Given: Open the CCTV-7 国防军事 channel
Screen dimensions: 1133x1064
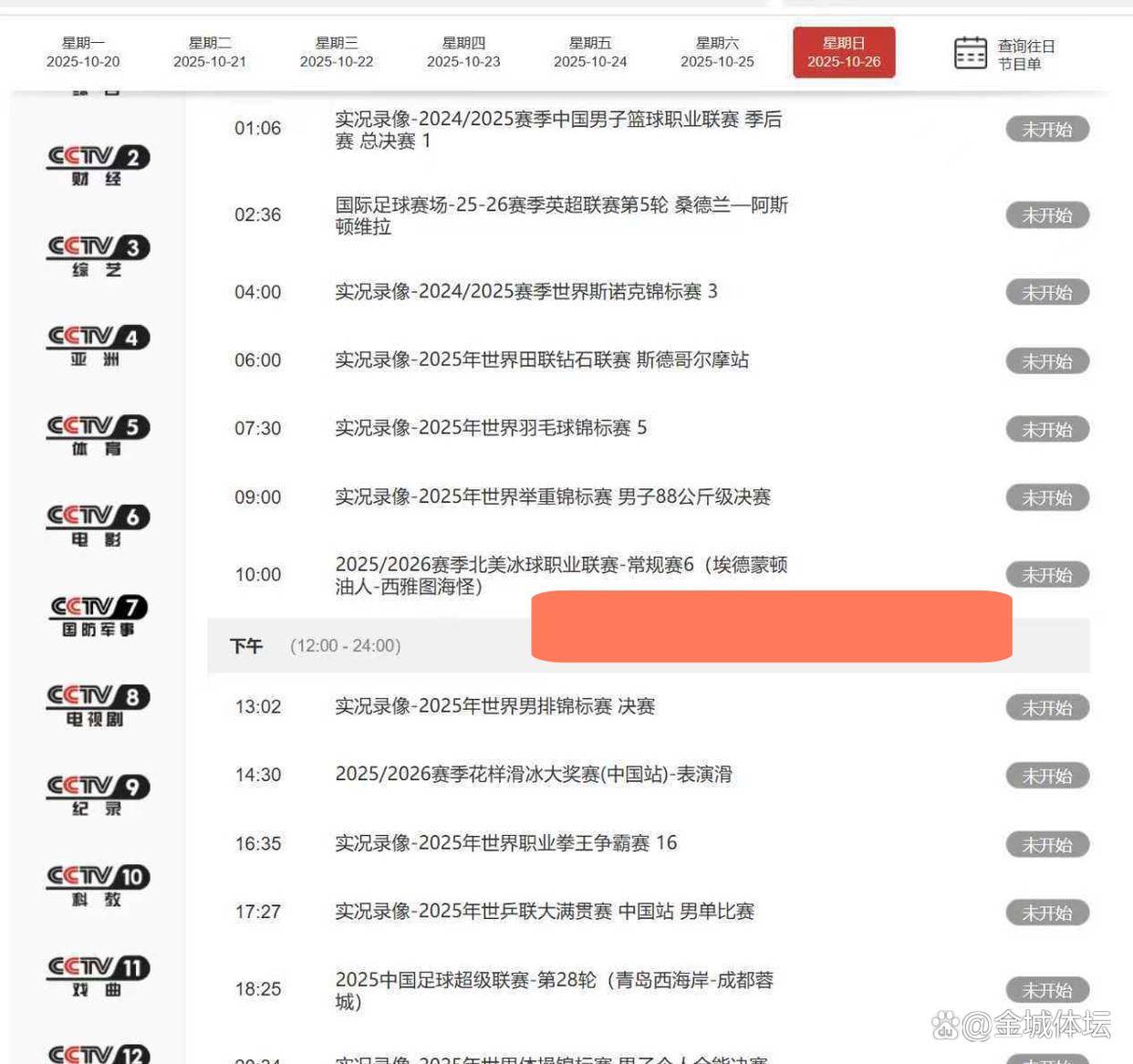Looking at the screenshot, I should coord(98,615).
